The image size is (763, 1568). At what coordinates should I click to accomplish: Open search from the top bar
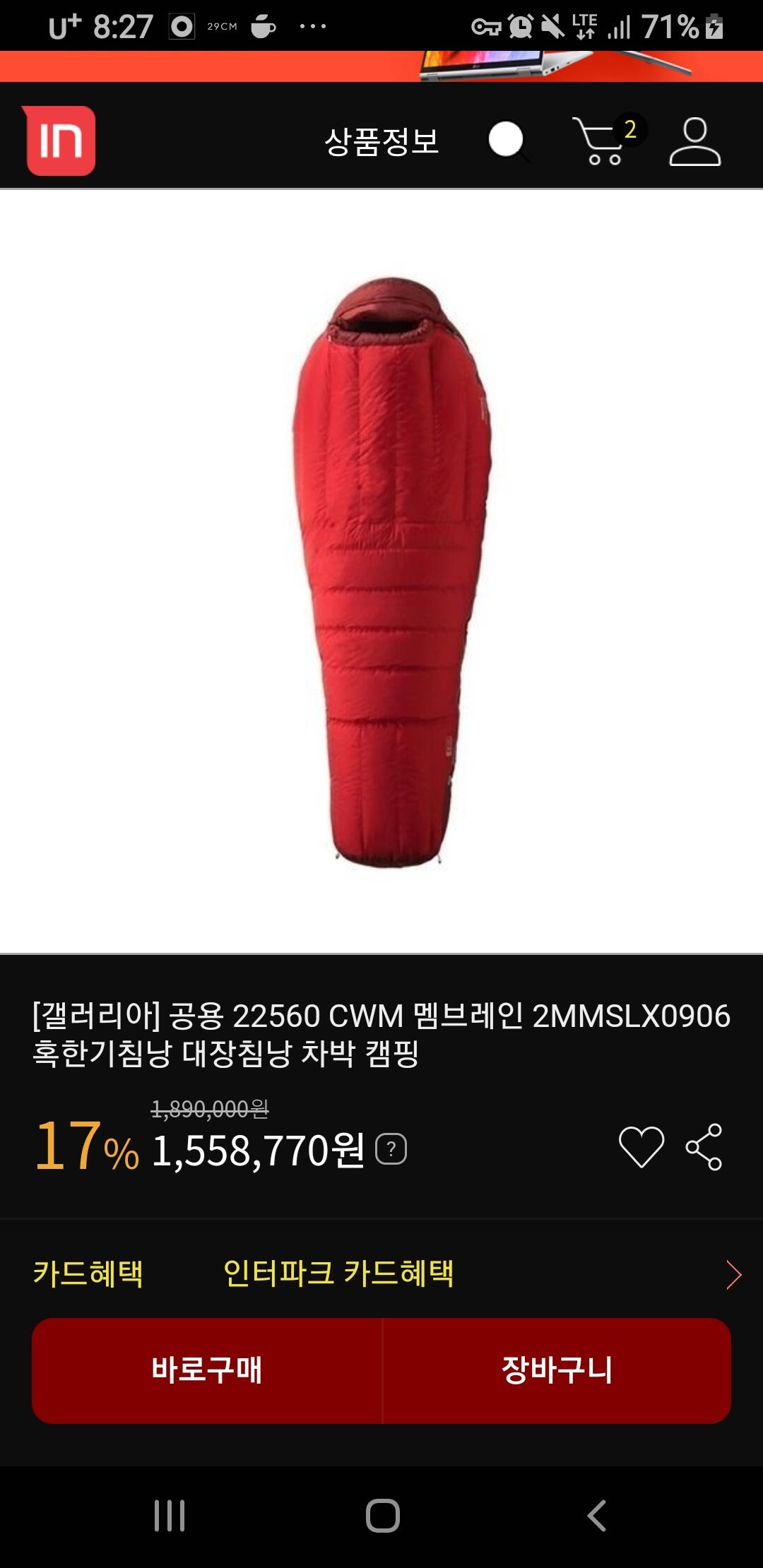(509, 141)
